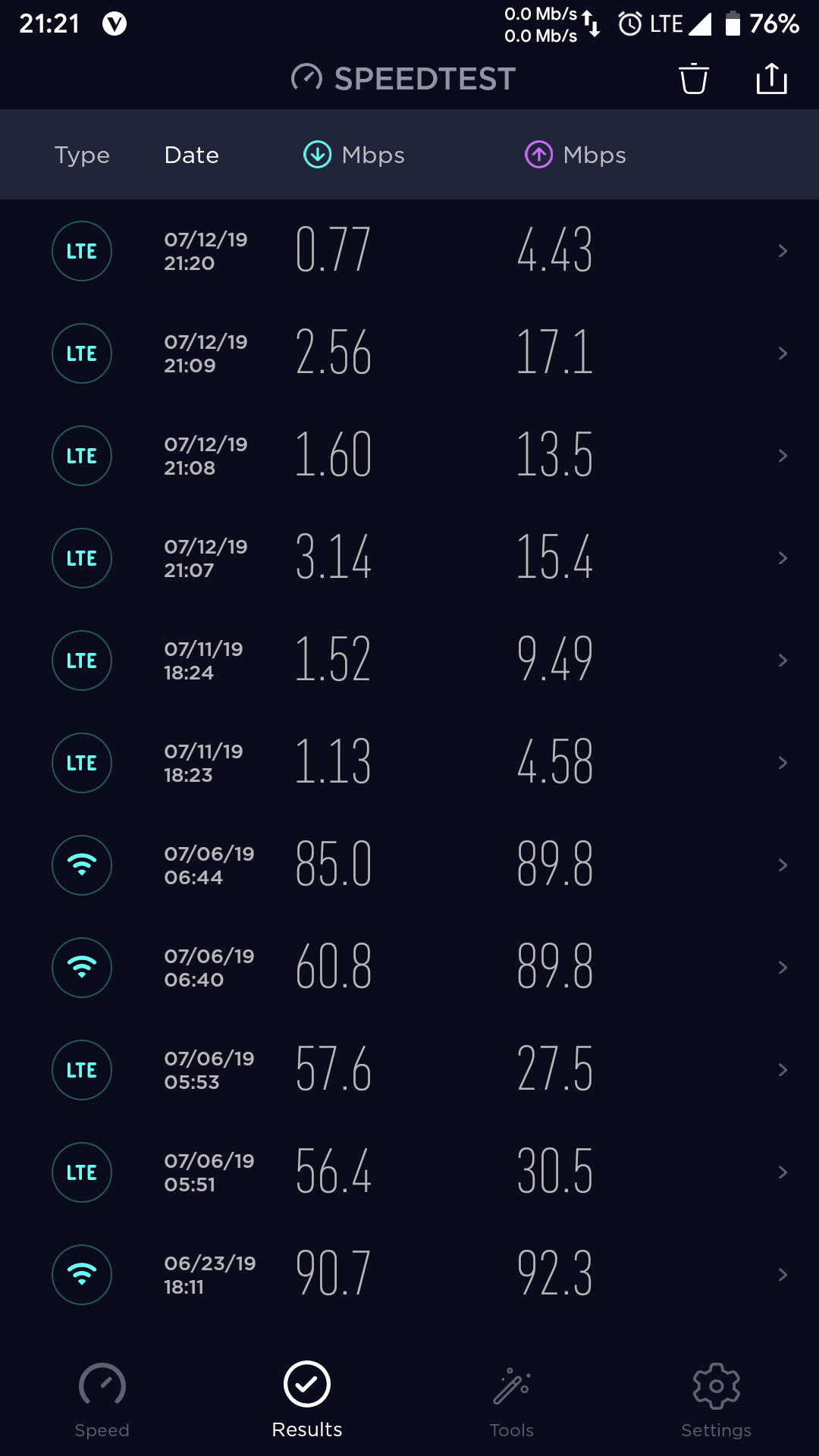Viewport: 819px width, 1456px height.
Task: View details for the 07/06/19 05:51 test
Action: (409, 1172)
